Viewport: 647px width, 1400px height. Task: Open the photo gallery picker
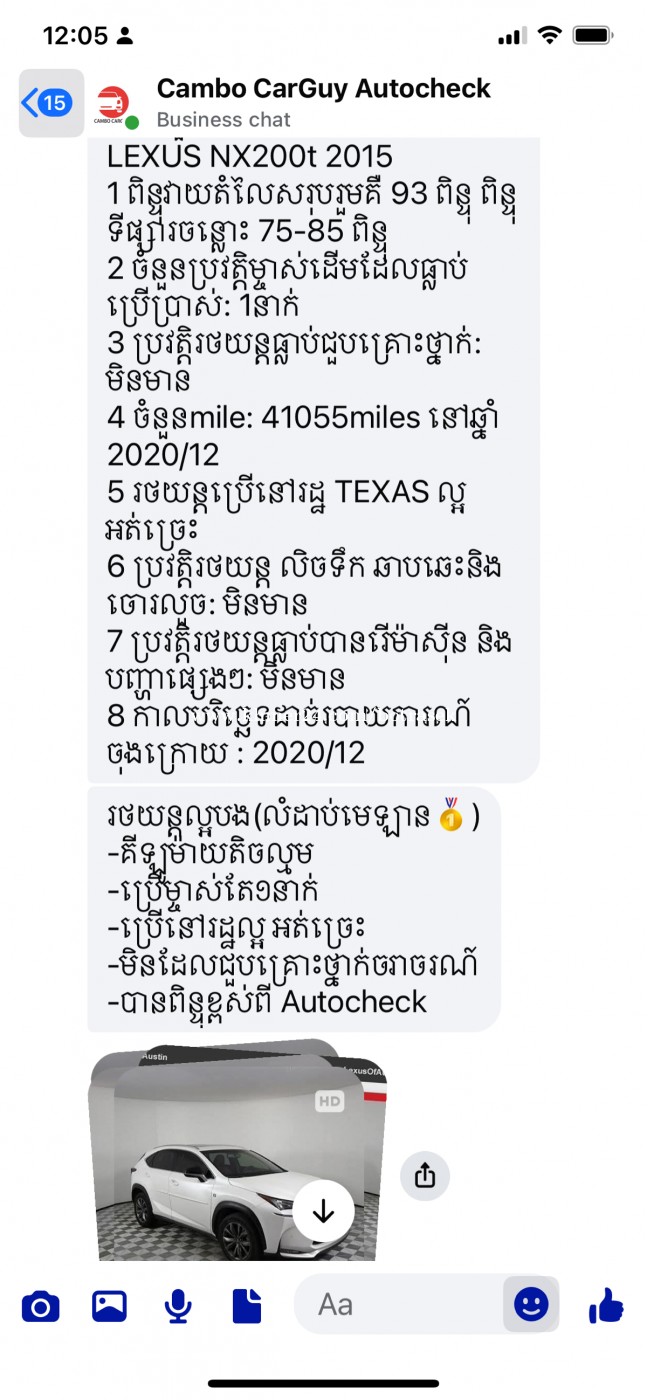click(x=109, y=1306)
